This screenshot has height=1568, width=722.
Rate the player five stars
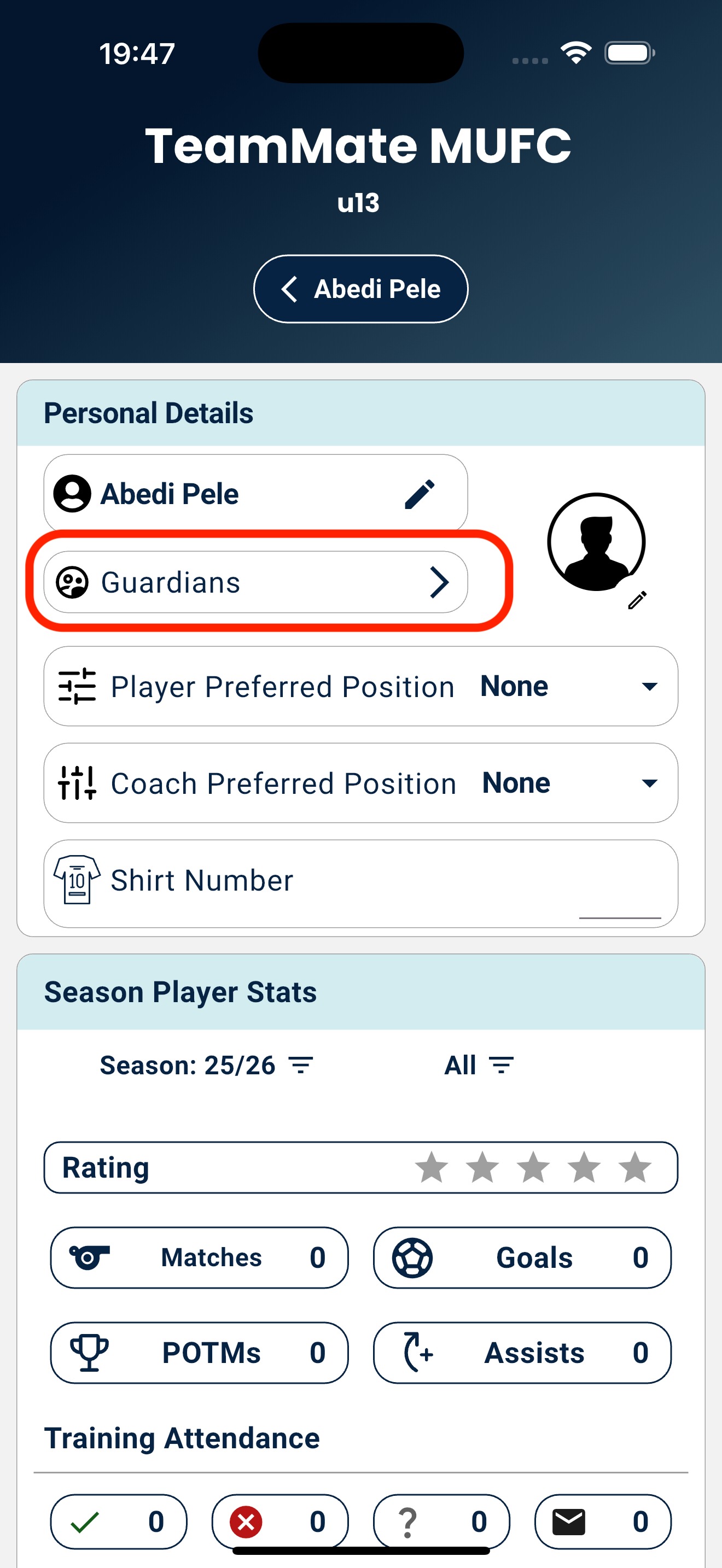[634, 1167]
